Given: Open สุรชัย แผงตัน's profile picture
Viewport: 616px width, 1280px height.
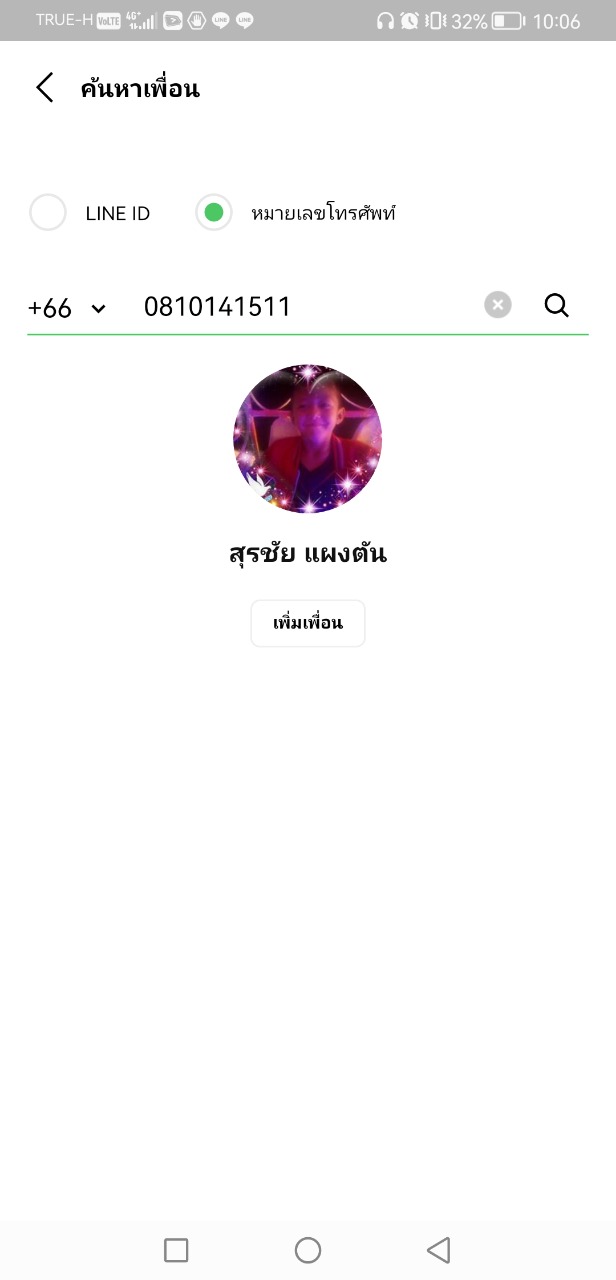Looking at the screenshot, I should pos(308,438).
